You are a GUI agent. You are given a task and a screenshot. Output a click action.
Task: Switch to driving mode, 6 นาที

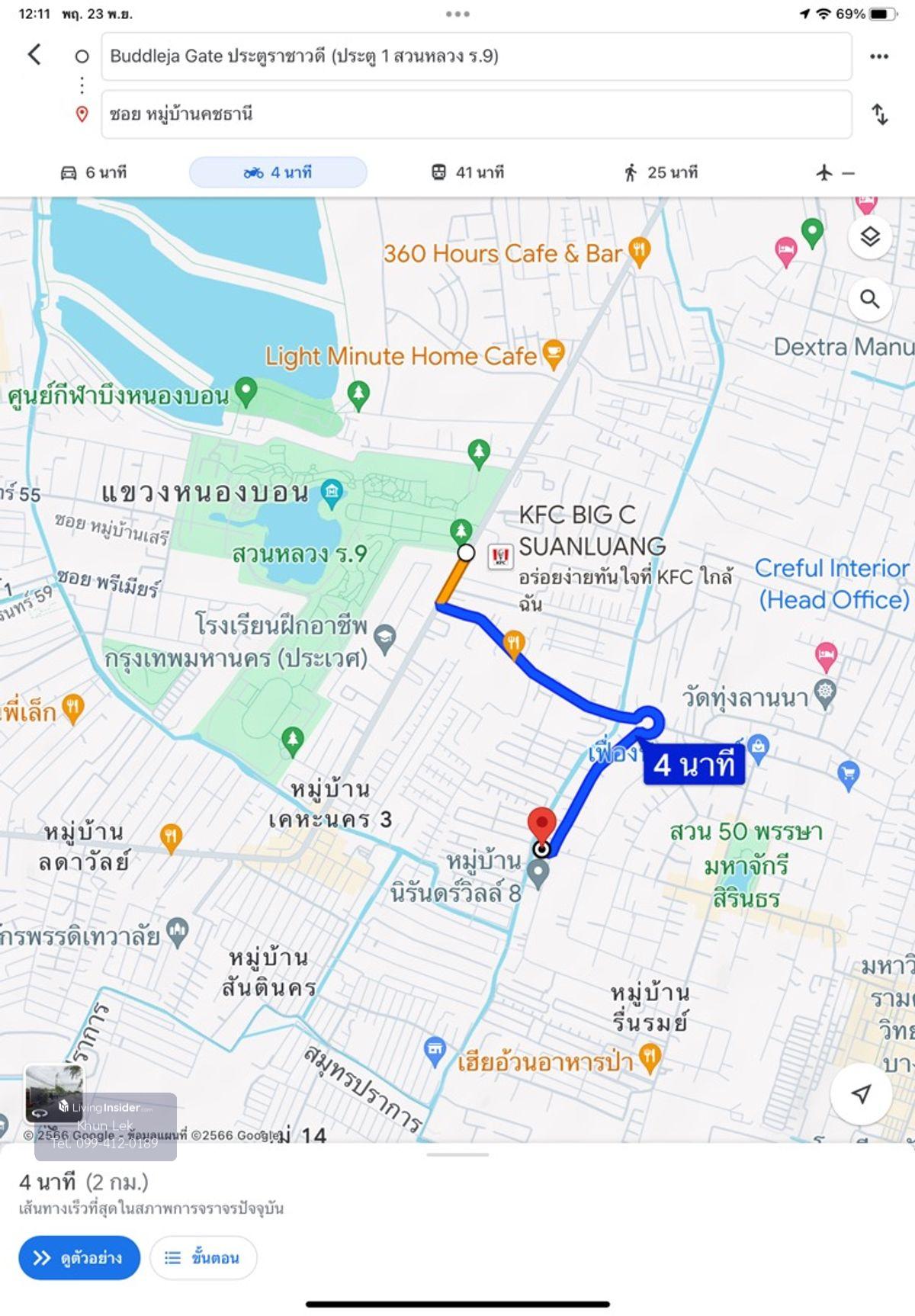(x=94, y=173)
